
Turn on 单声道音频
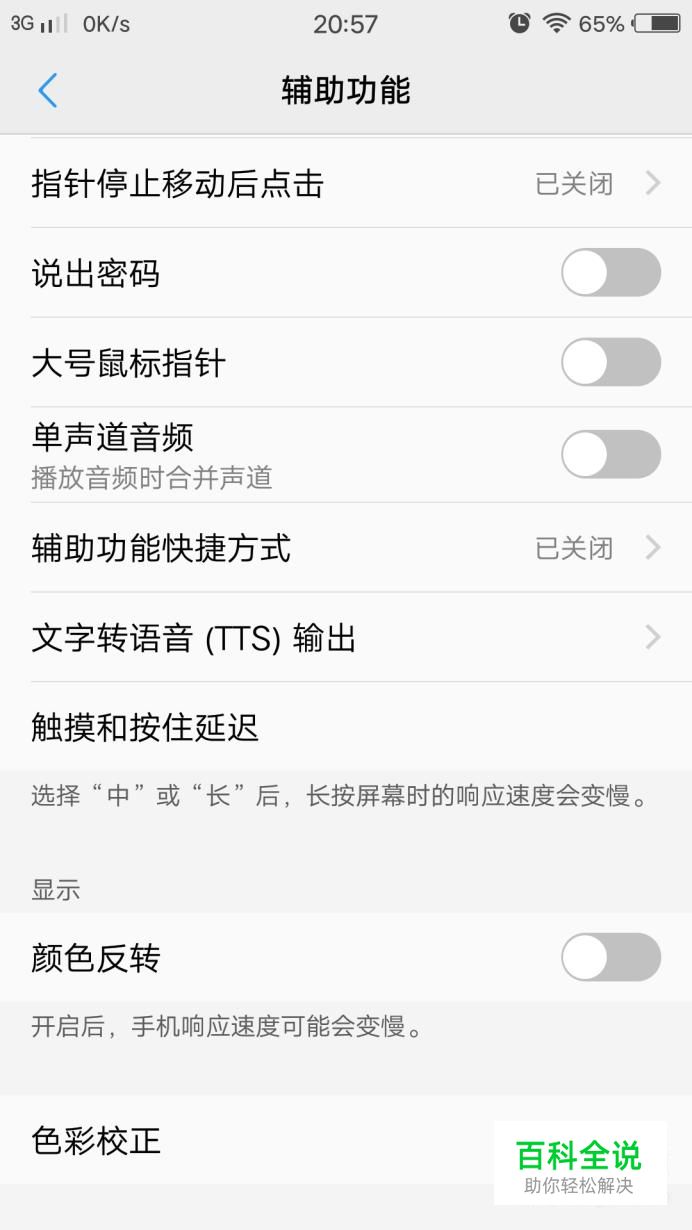click(x=610, y=454)
